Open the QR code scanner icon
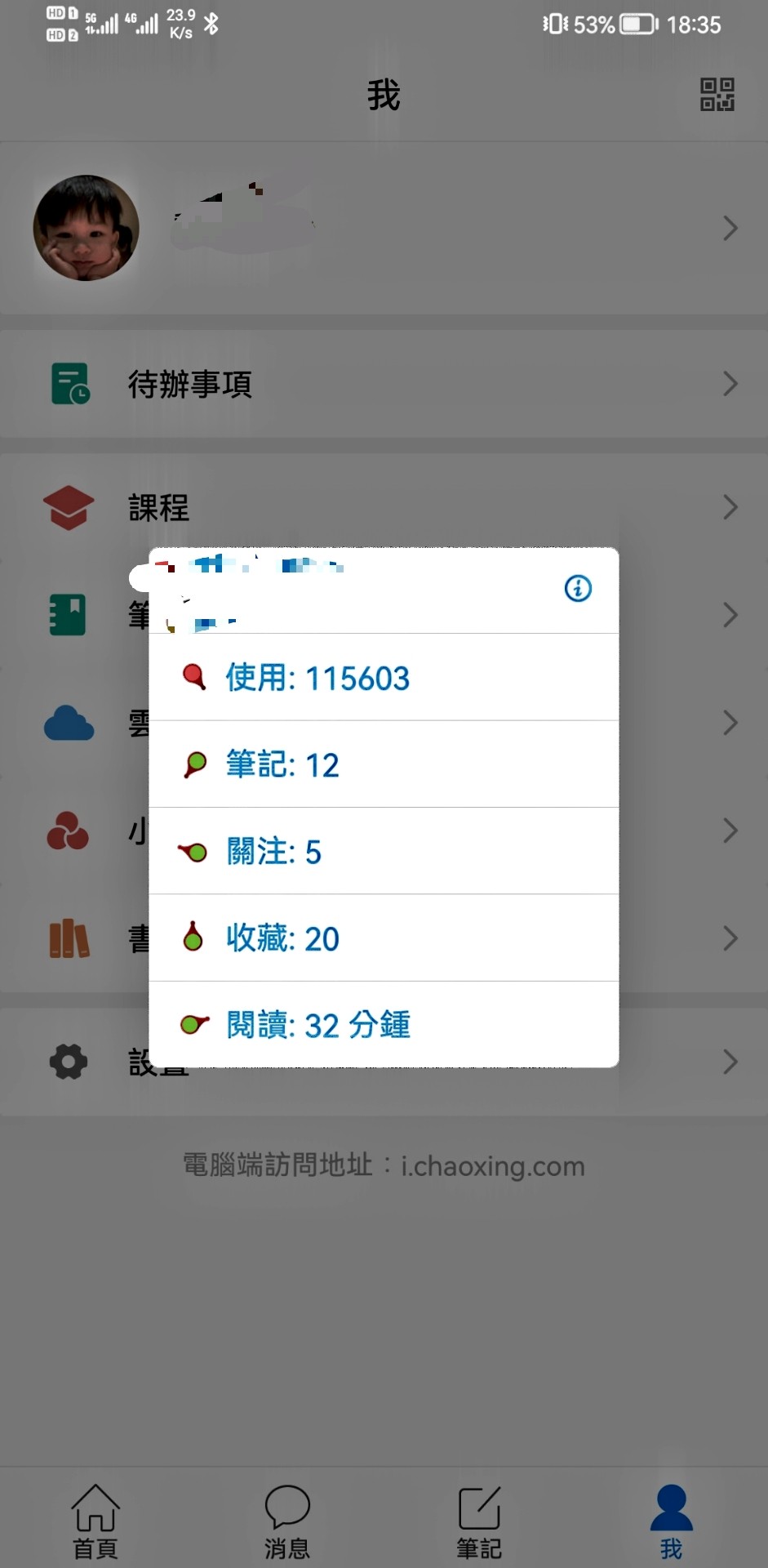This screenshot has height=1568, width=768. tap(717, 95)
